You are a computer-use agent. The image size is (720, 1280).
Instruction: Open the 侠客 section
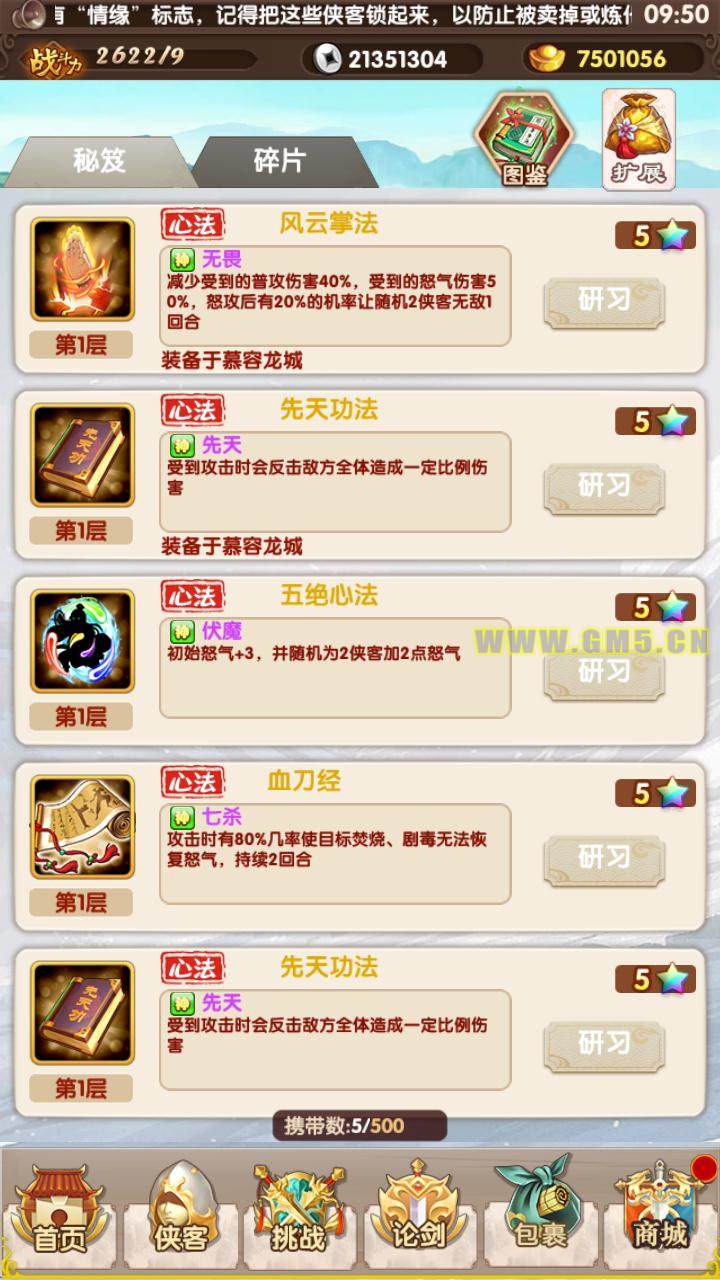point(181,1212)
